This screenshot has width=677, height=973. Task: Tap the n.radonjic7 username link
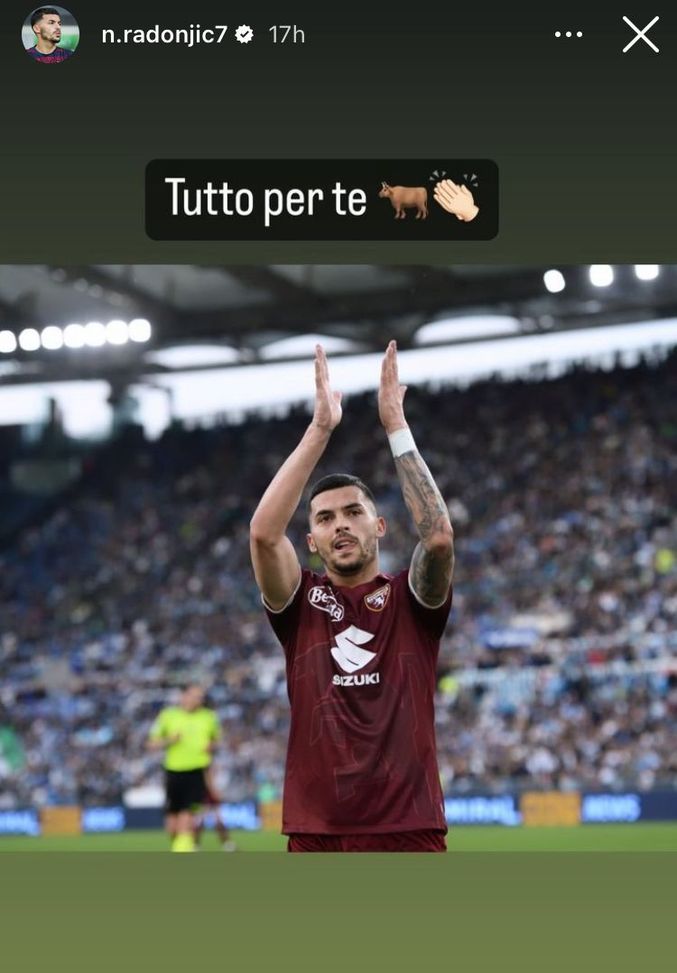[164, 35]
